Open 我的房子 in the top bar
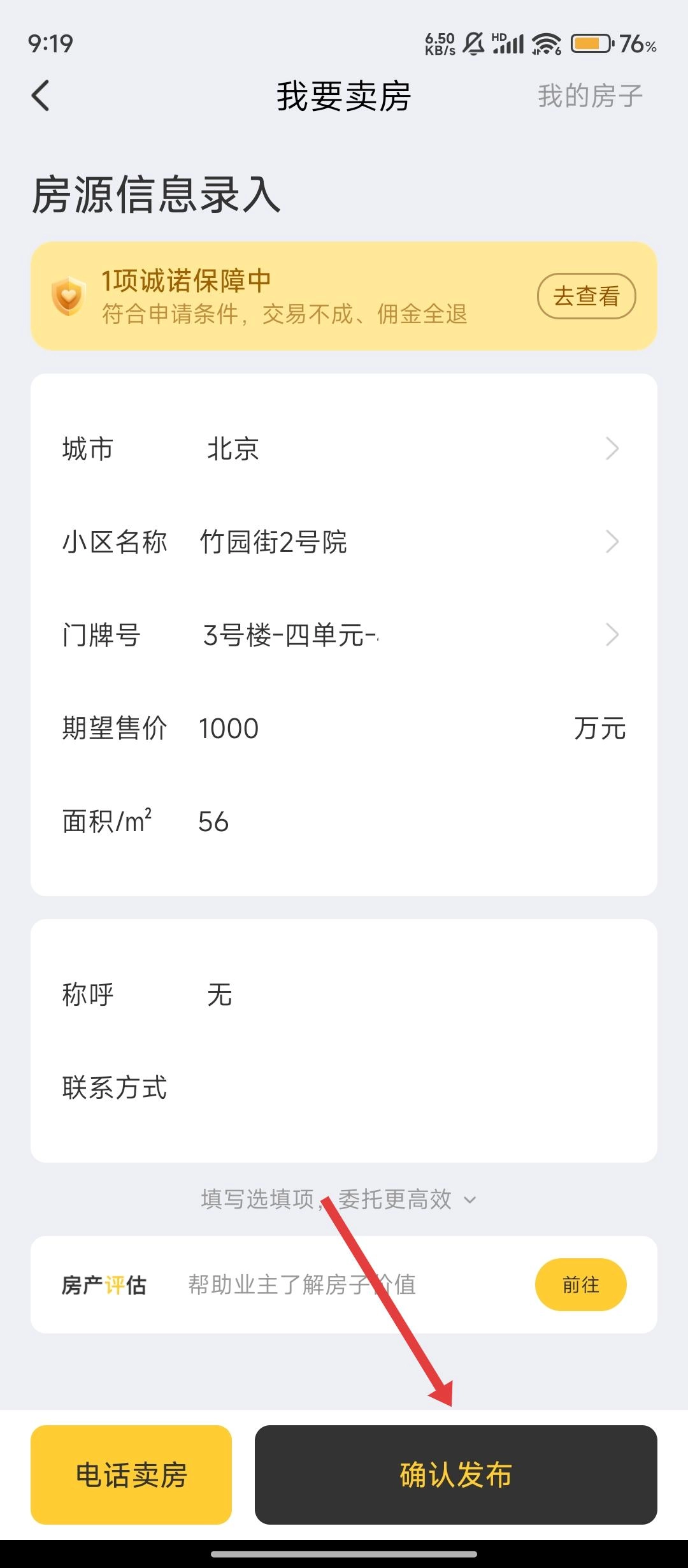The image size is (688, 1568). pos(590,96)
